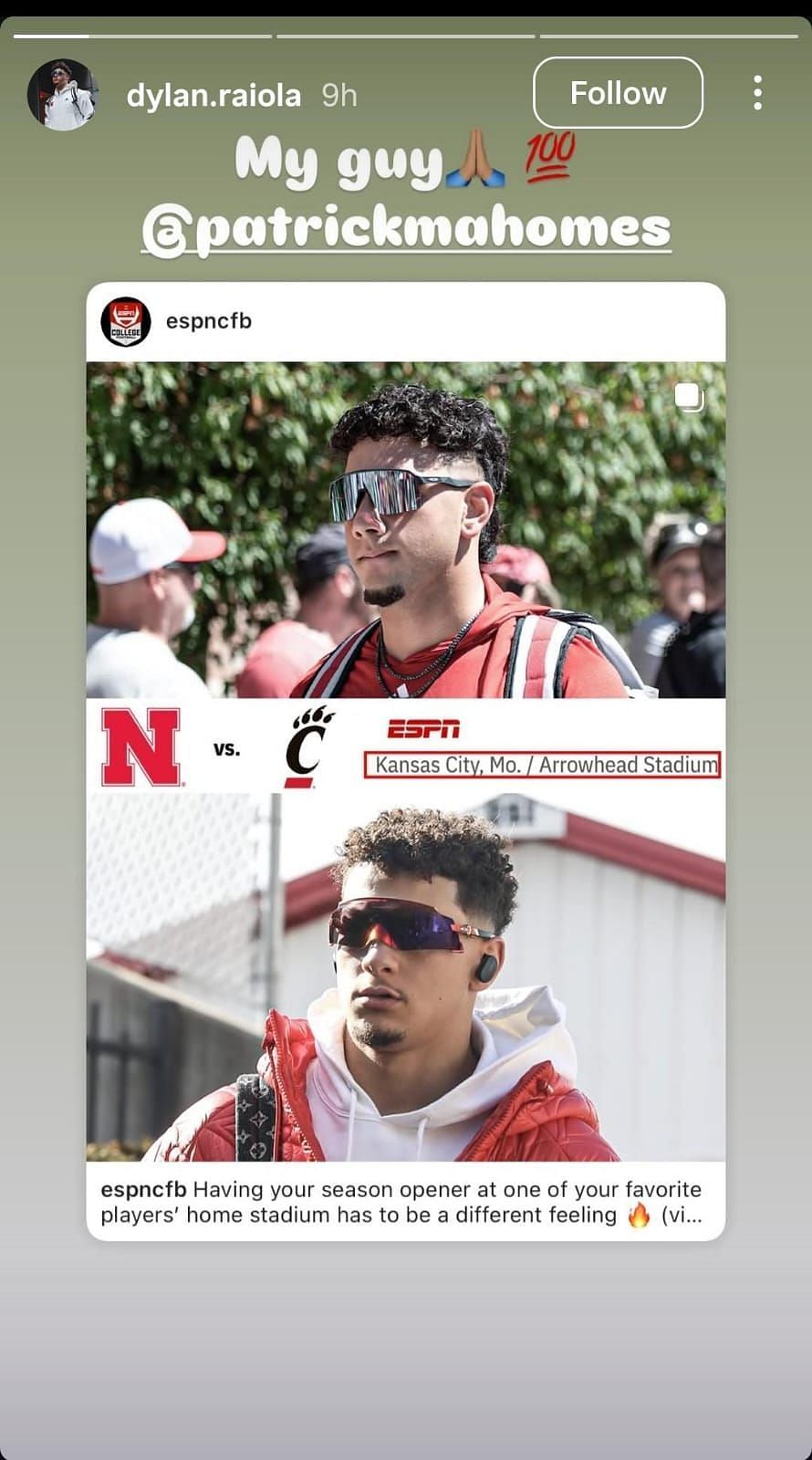
Task: Follow dylan.raiola
Action: [618, 93]
